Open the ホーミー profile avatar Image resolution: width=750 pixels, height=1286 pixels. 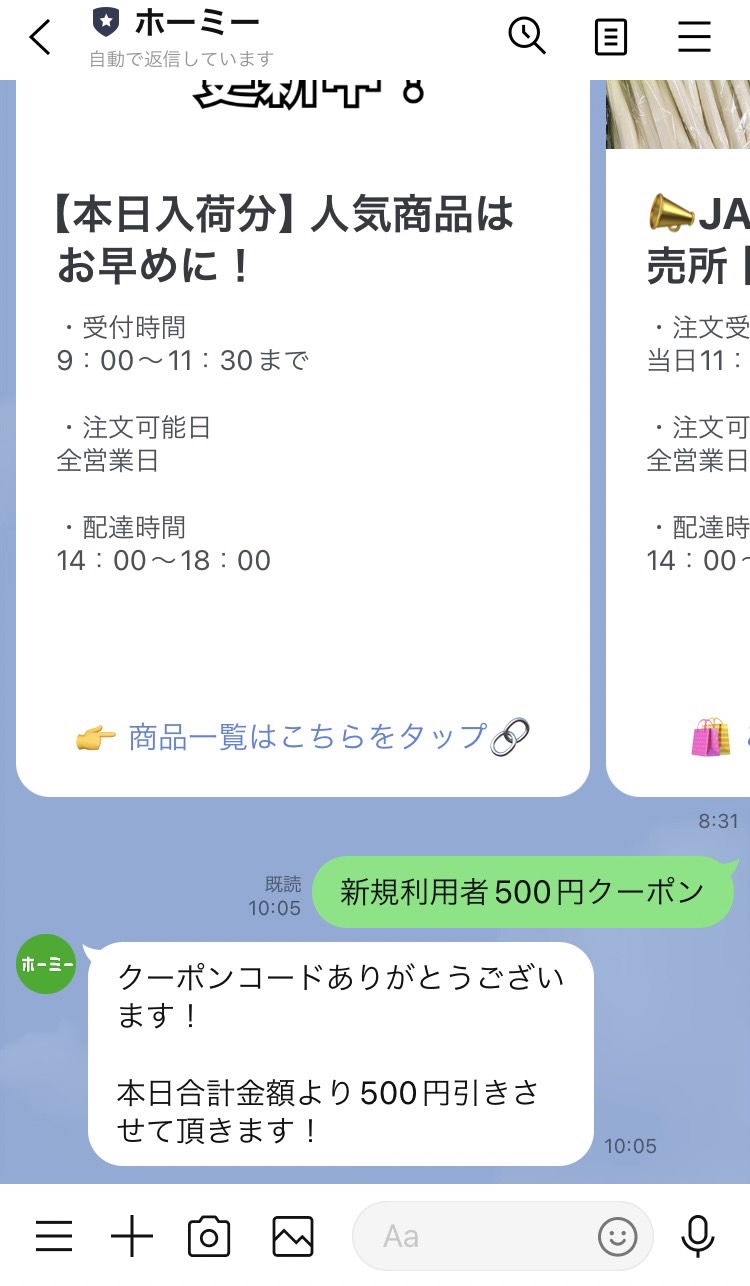point(46,964)
